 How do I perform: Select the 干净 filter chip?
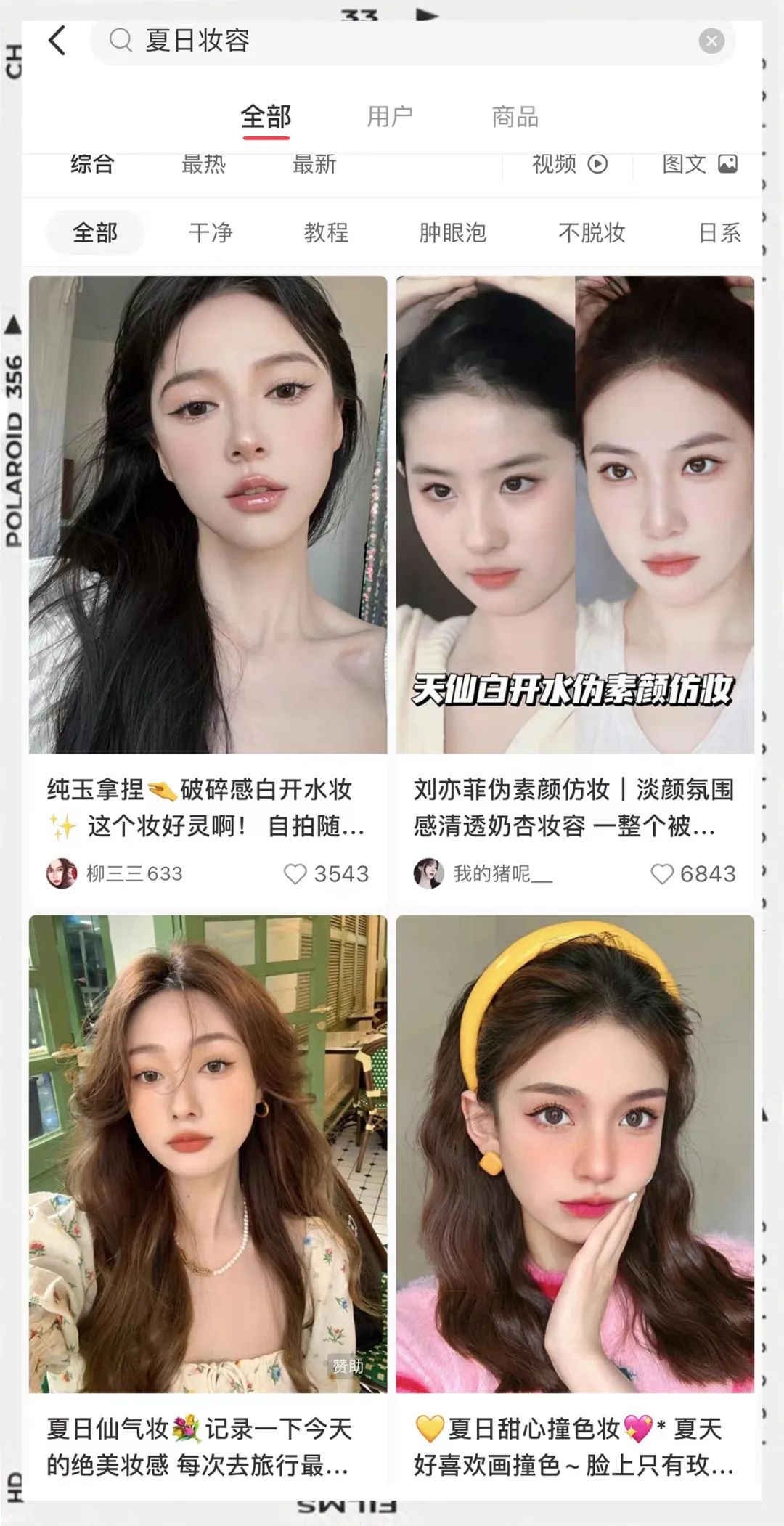click(x=211, y=233)
